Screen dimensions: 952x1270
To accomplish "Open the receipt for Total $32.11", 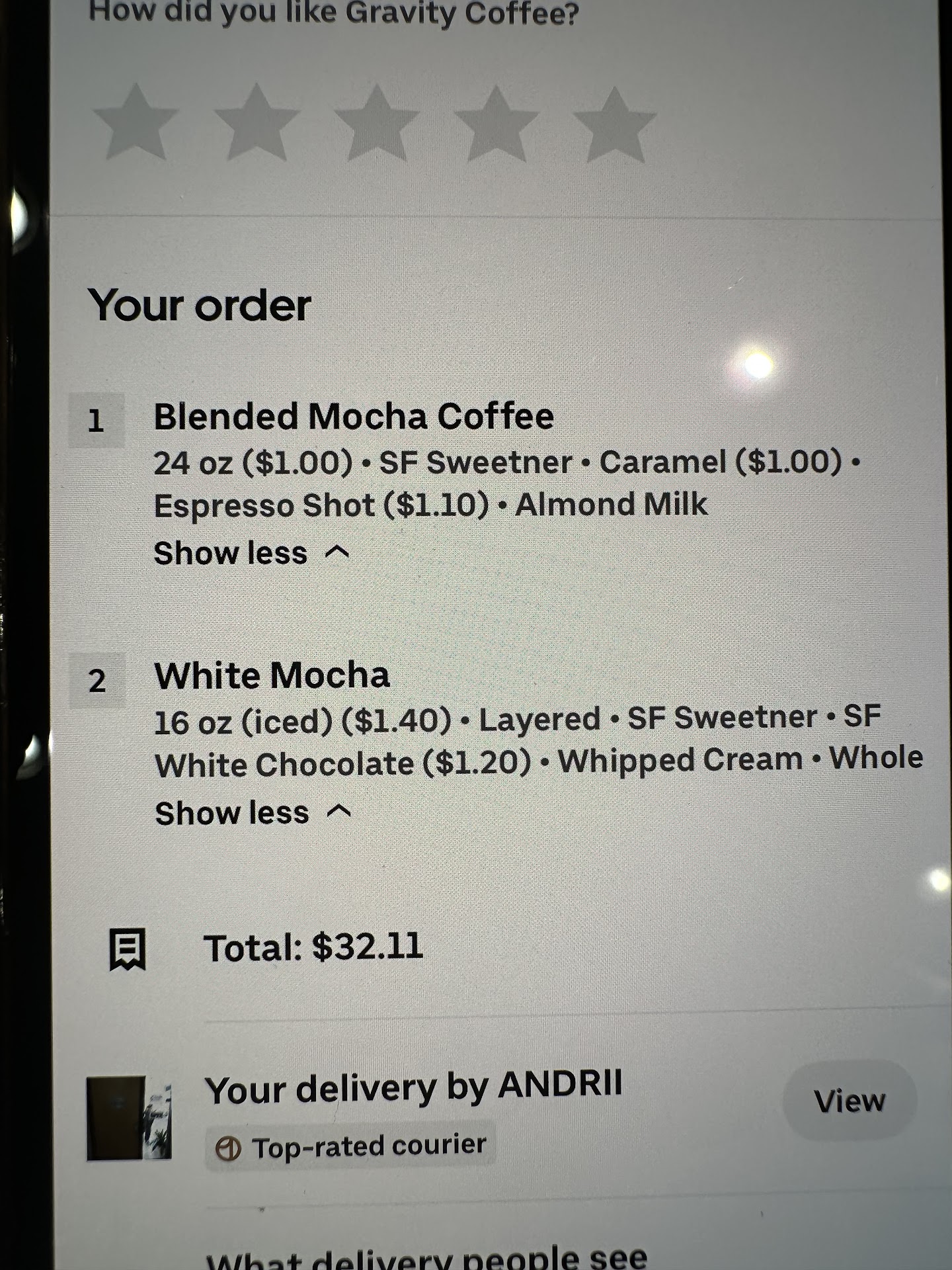I will pos(312,947).
